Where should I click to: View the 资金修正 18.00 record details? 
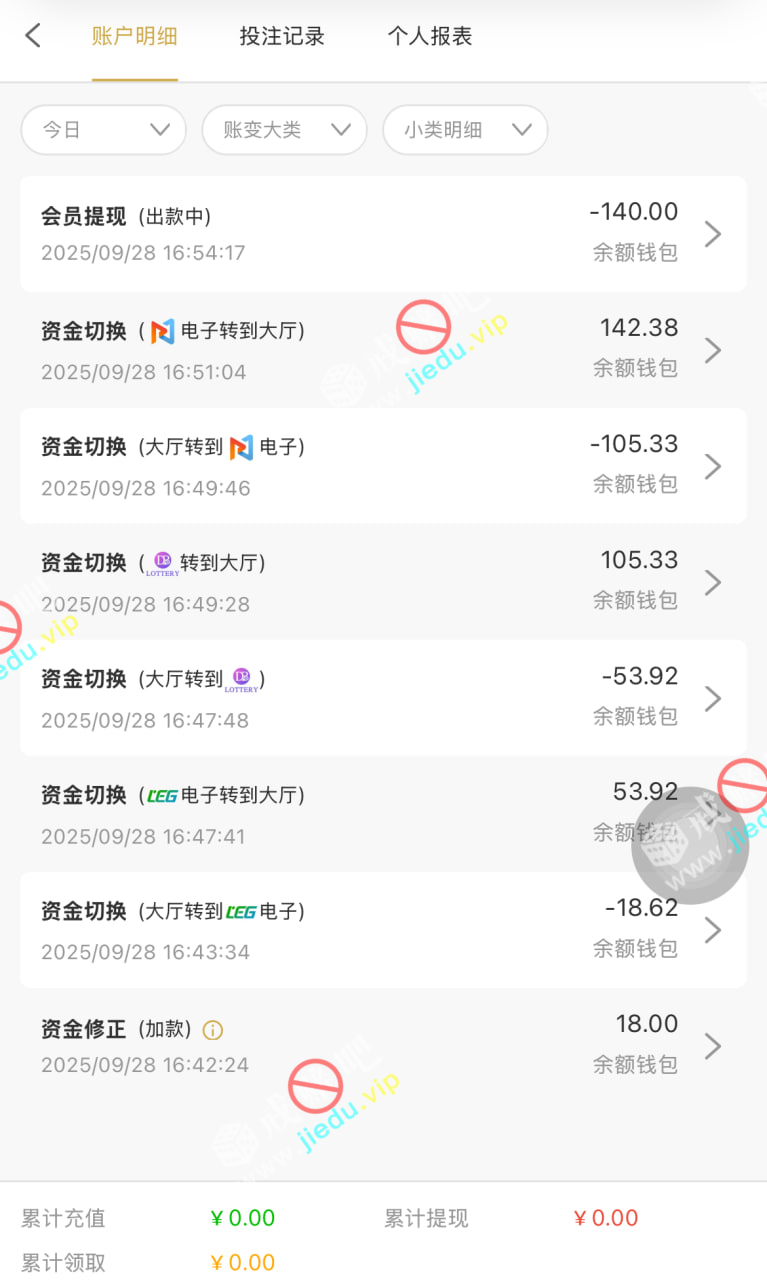383,1046
